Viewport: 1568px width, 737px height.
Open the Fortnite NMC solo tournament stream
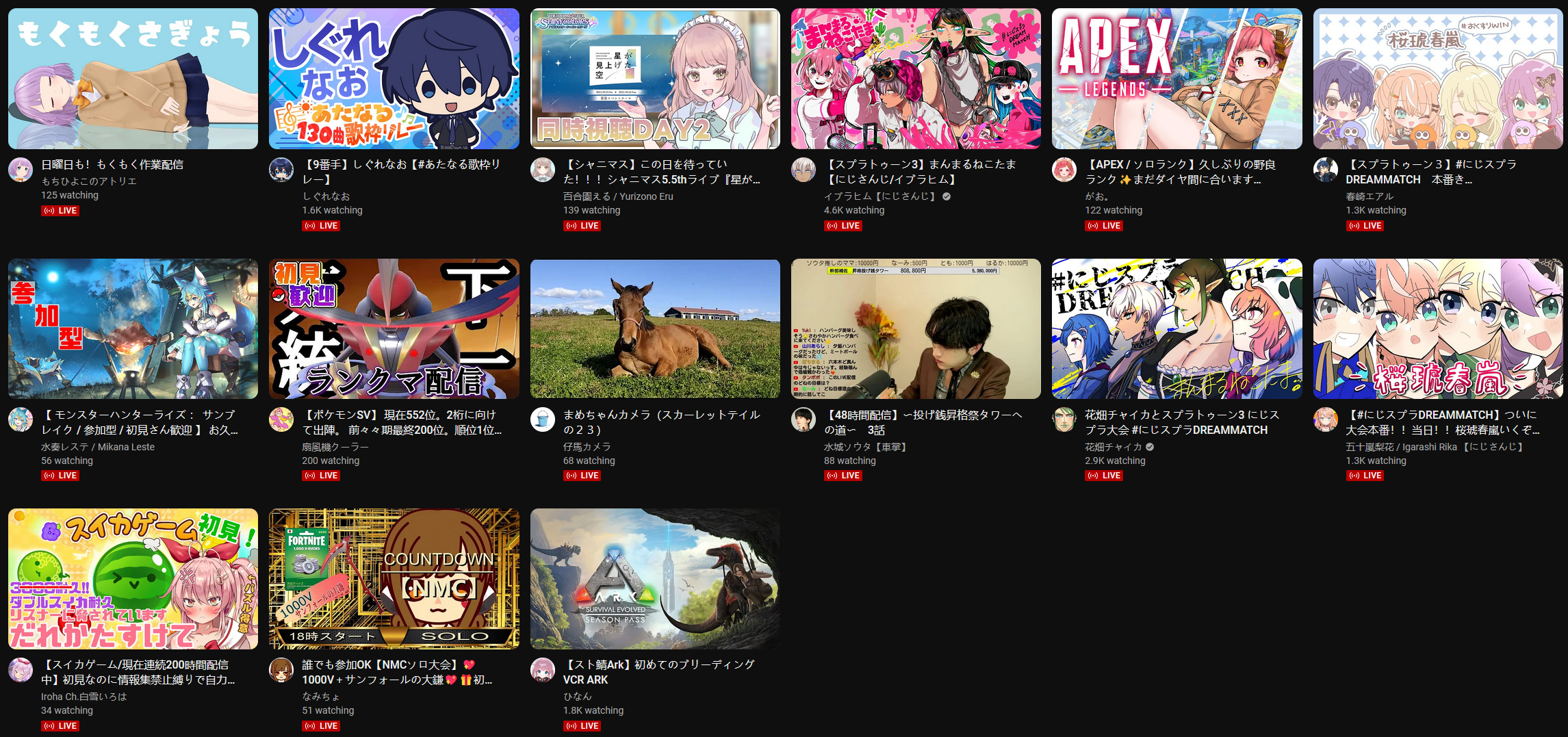[x=394, y=578]
